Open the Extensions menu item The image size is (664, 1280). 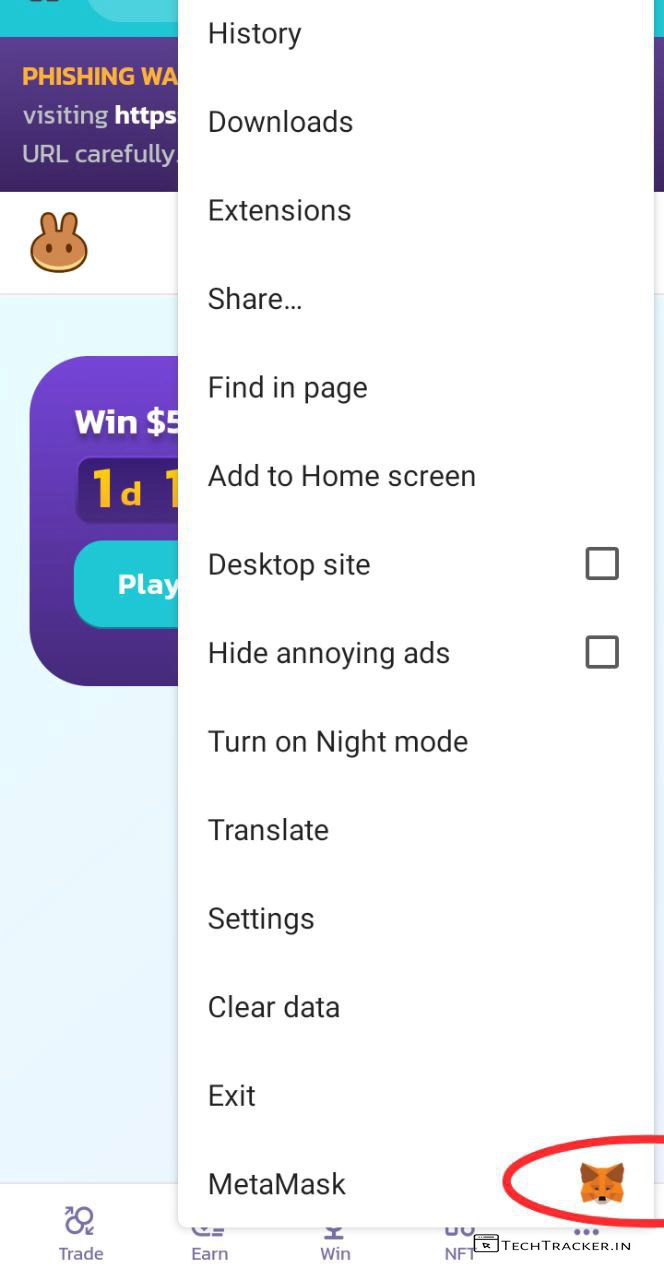point(279,211)
